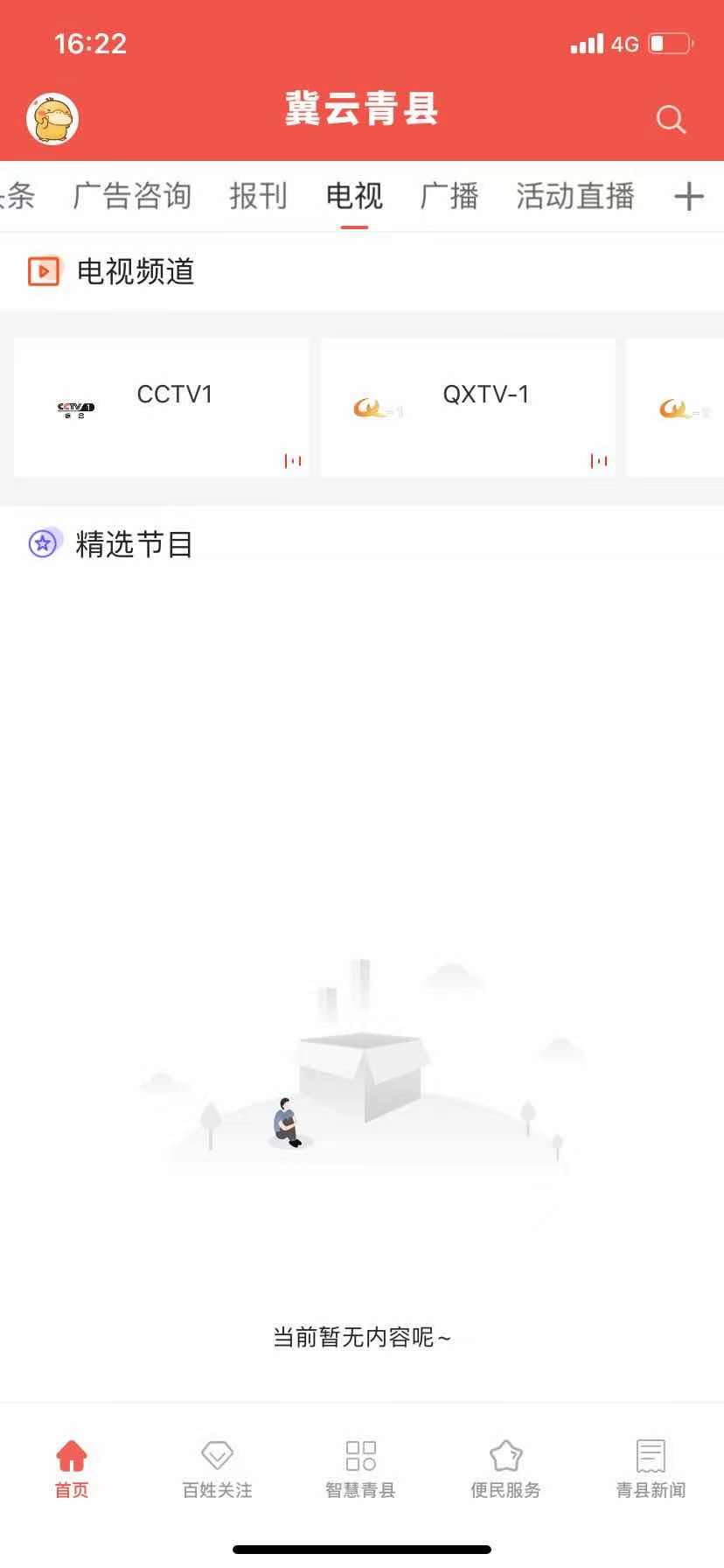724x1568 pixels.
Task: View 青县新闻 in bottom navigation
Action: point(651,1469)
